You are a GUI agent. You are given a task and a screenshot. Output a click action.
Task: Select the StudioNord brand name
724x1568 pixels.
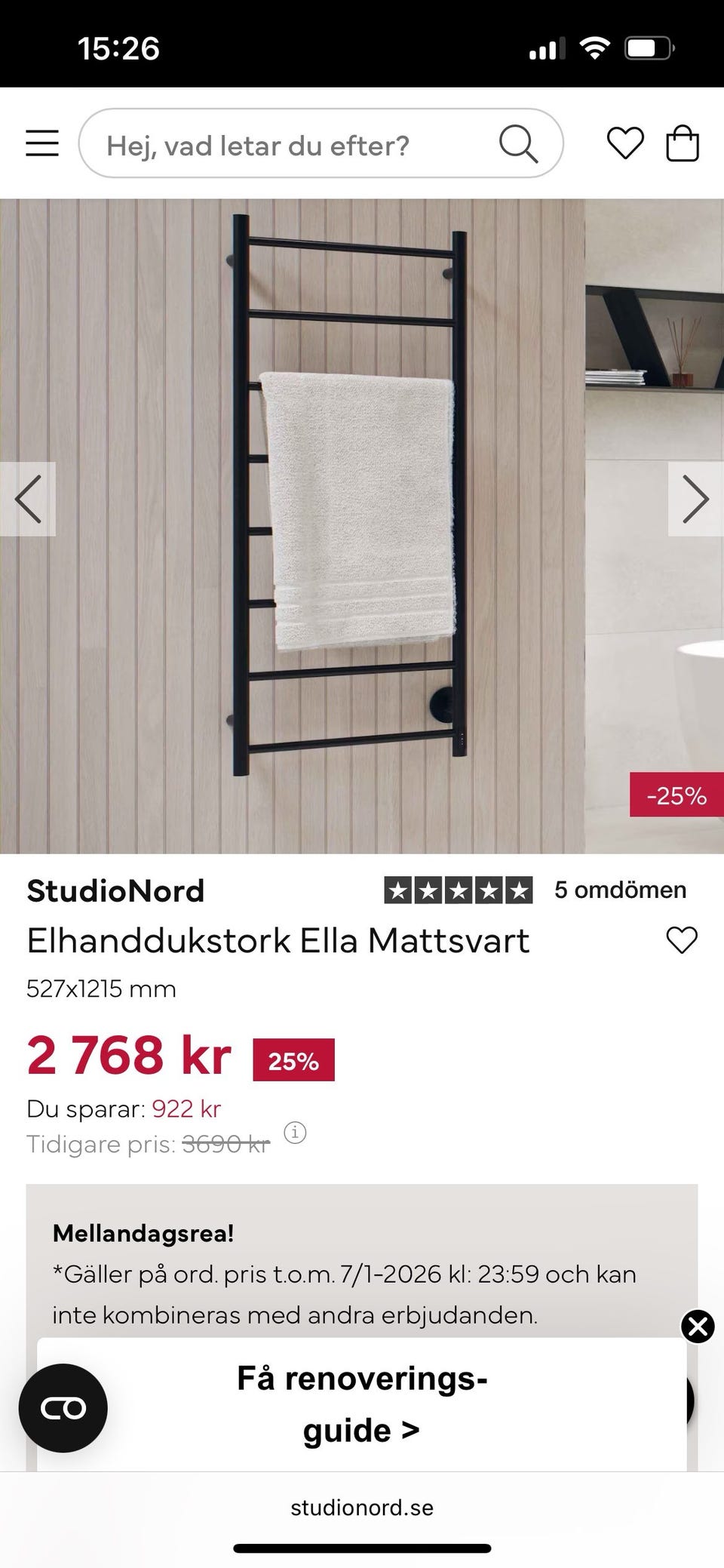pyautogui.click(x=115, y=890)
